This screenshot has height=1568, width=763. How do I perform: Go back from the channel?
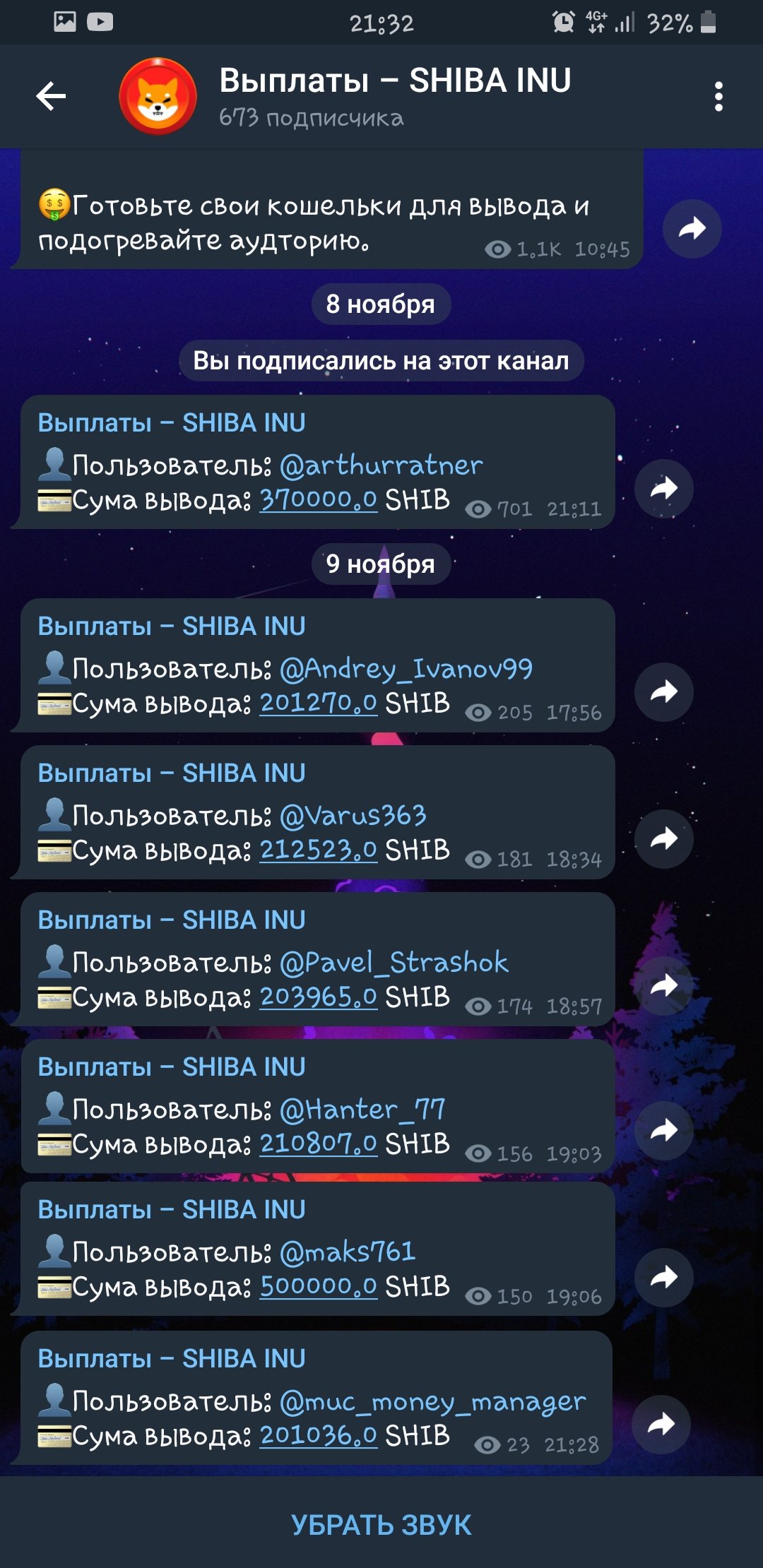tap(51, 97)
